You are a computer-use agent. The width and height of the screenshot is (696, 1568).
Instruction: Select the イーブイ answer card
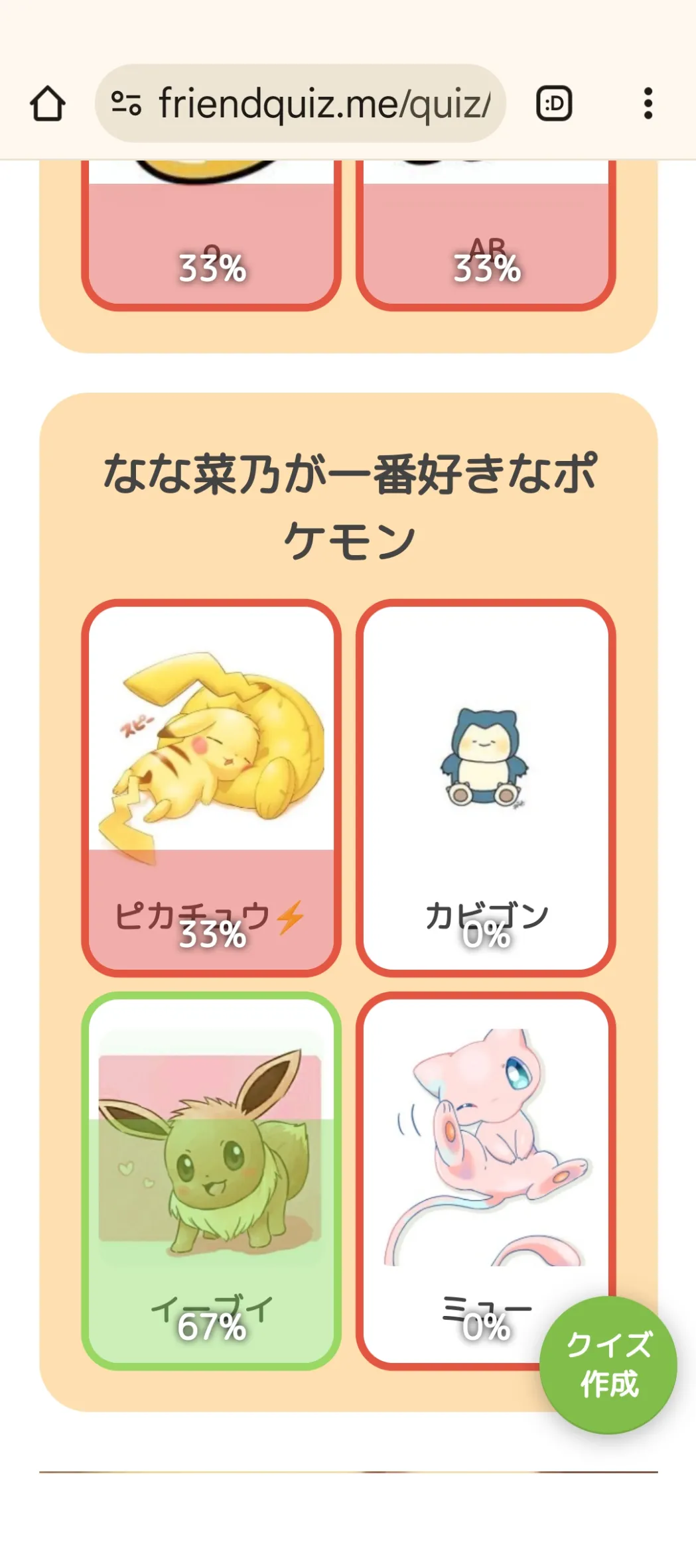coord(211,1181)
